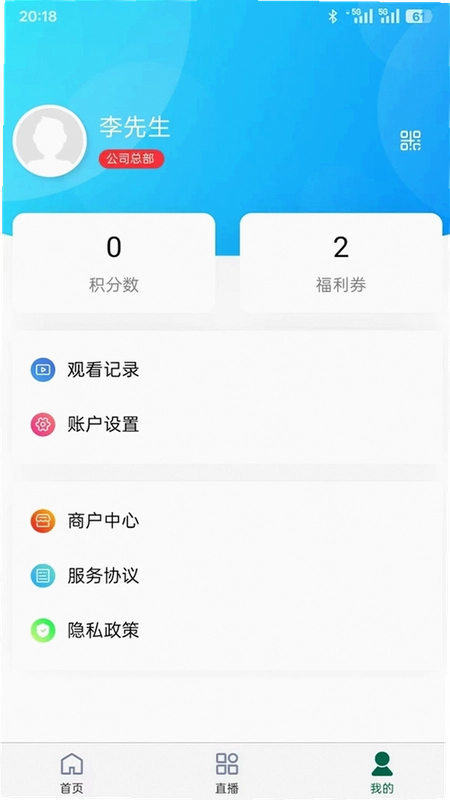Read the 隐私政策 privacy policy

(x=227, y=631)
